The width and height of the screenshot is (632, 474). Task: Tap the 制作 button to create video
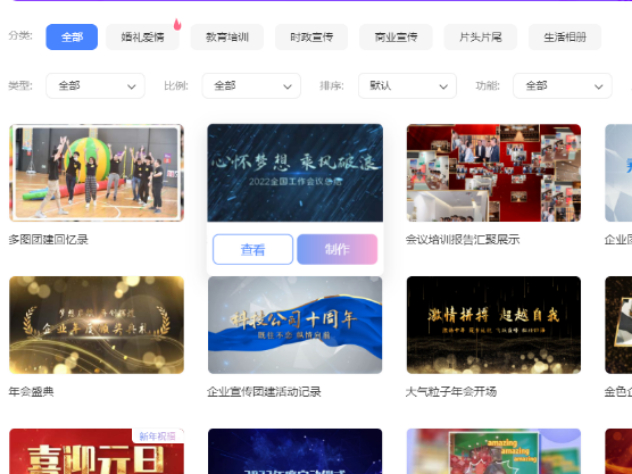click(337, 250)
